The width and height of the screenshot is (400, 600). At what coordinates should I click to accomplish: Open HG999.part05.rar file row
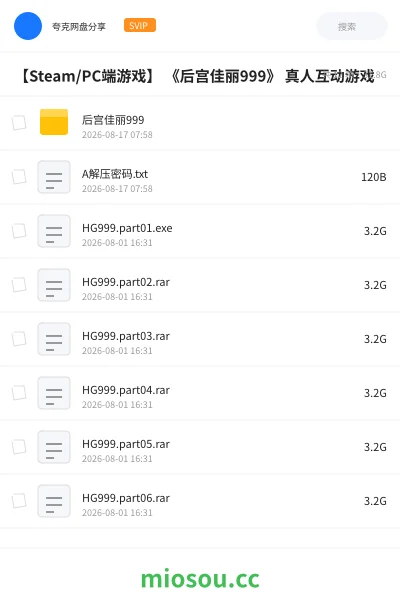tap(200, 447)
